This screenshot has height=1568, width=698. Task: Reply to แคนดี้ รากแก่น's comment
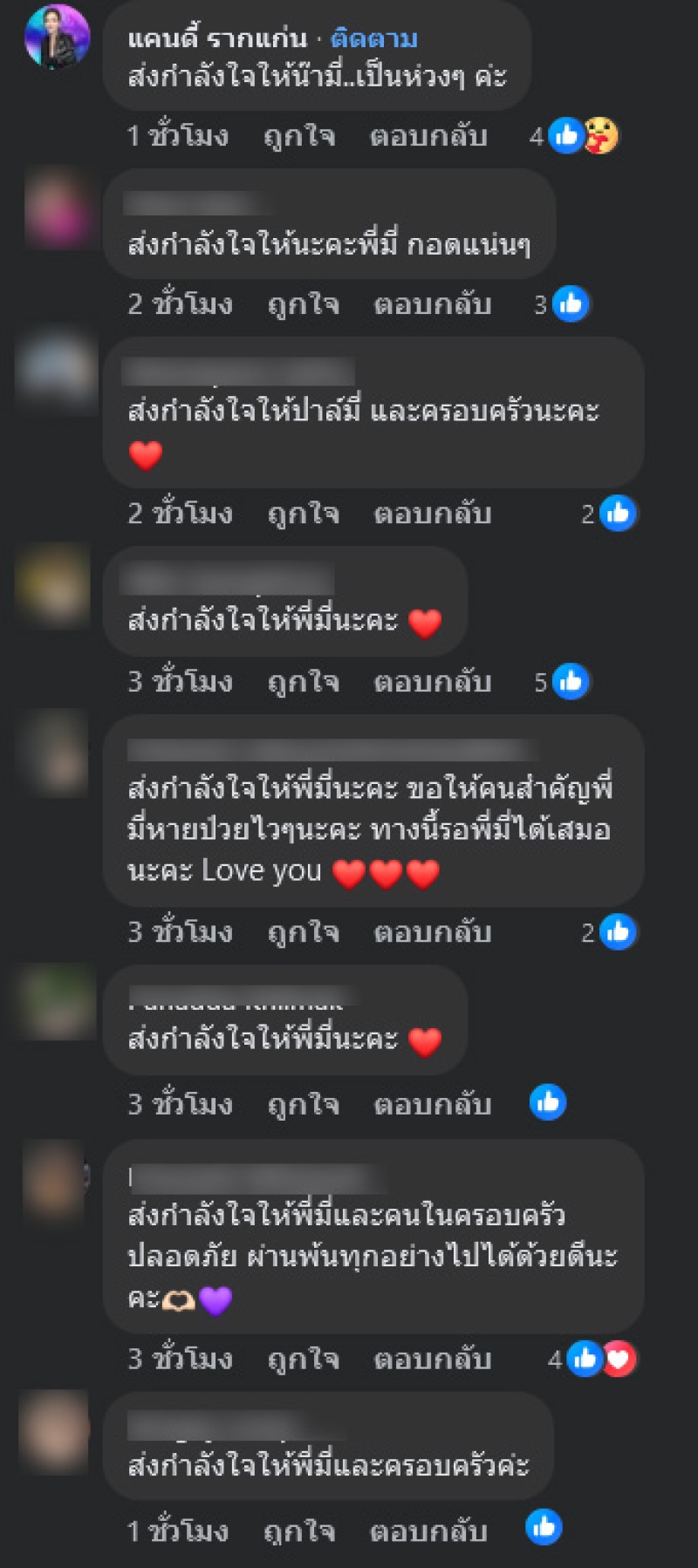(x=428, y=136)
